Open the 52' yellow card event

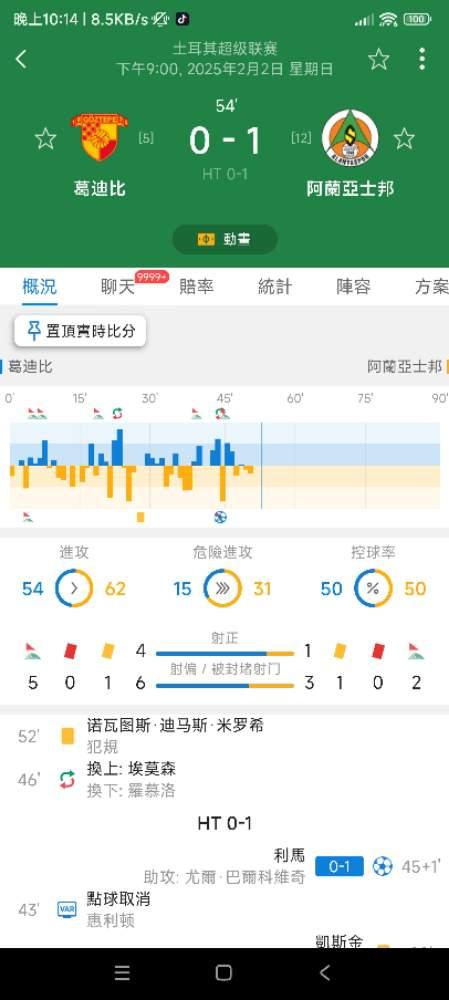[224, 735]
